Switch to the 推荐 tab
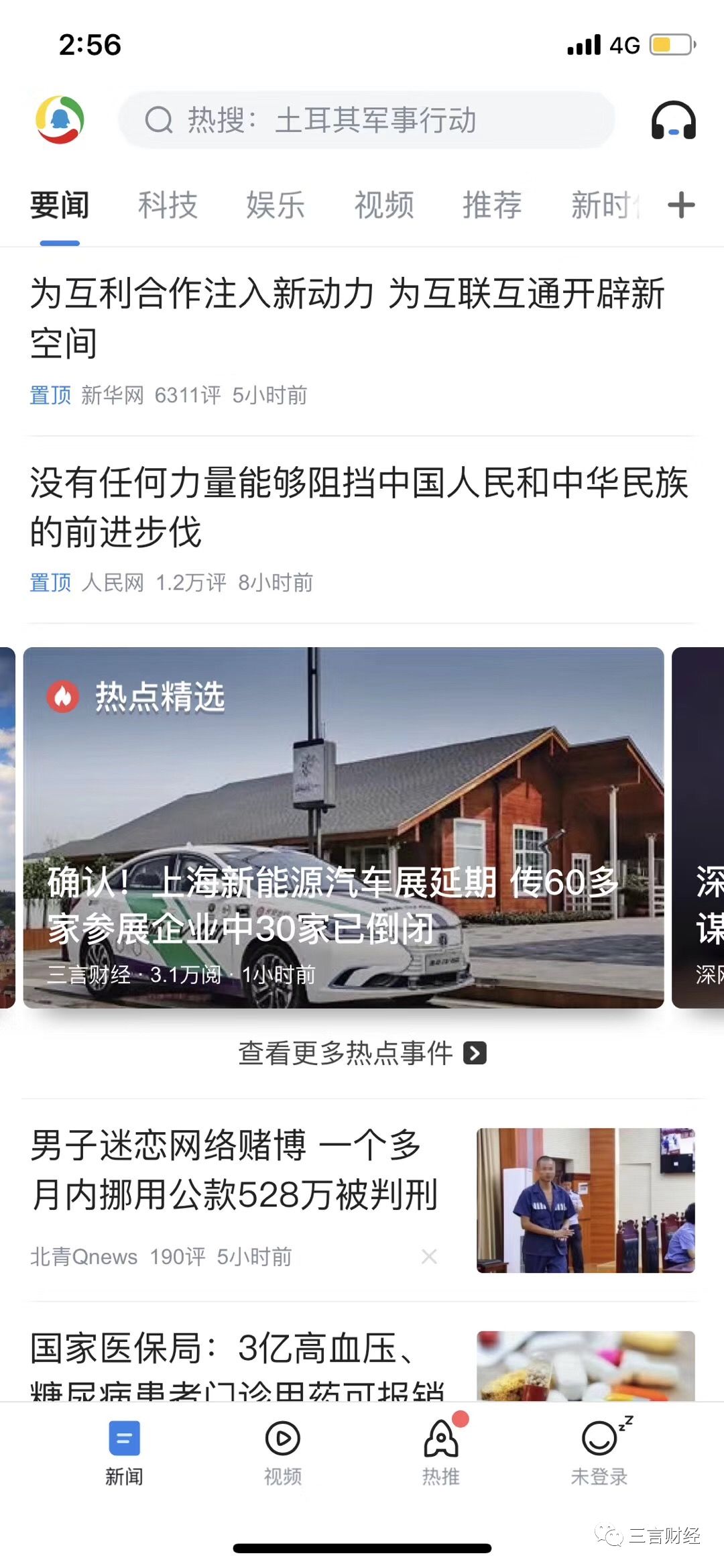The image size is (724, 1568). [492, 205]
